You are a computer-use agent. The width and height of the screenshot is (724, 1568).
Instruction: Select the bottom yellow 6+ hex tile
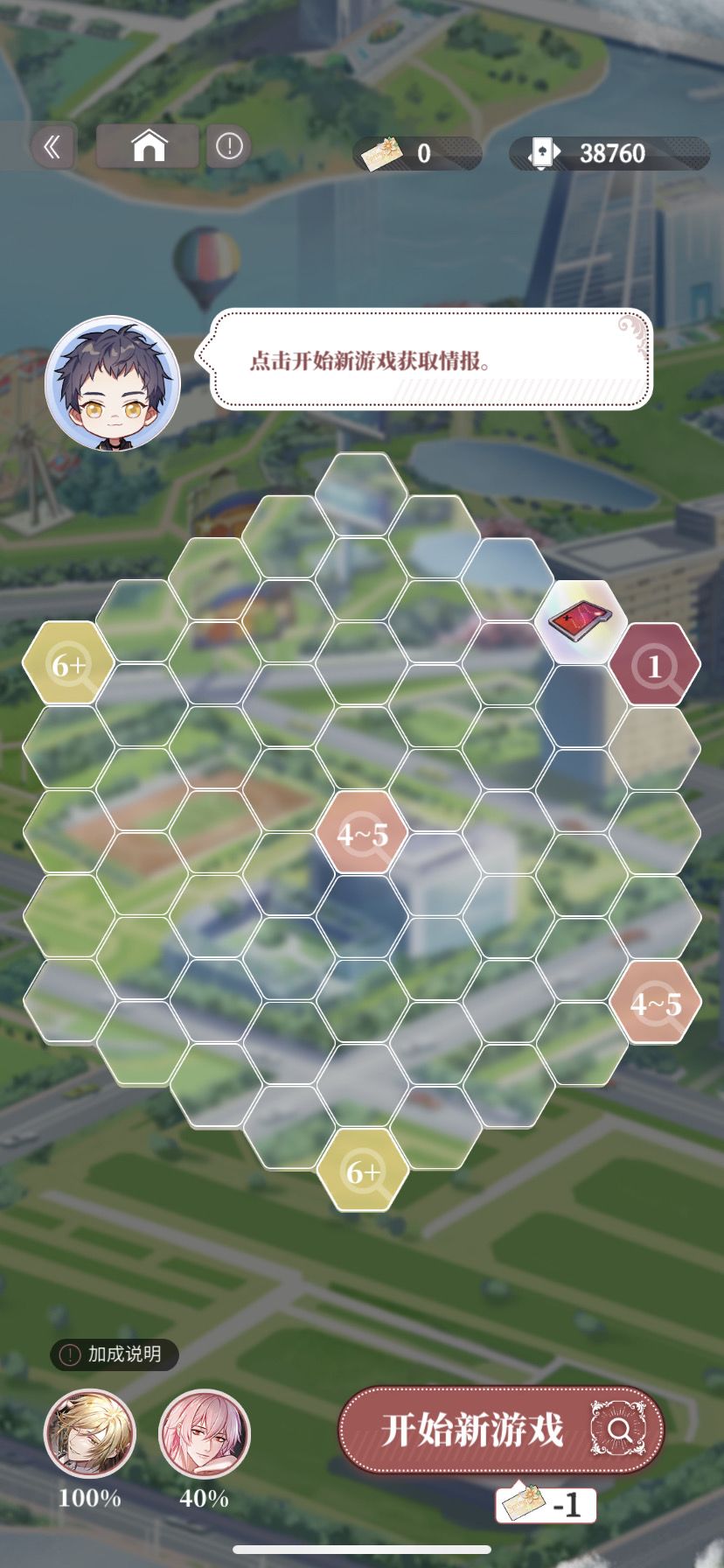[x=362, y=1171]
